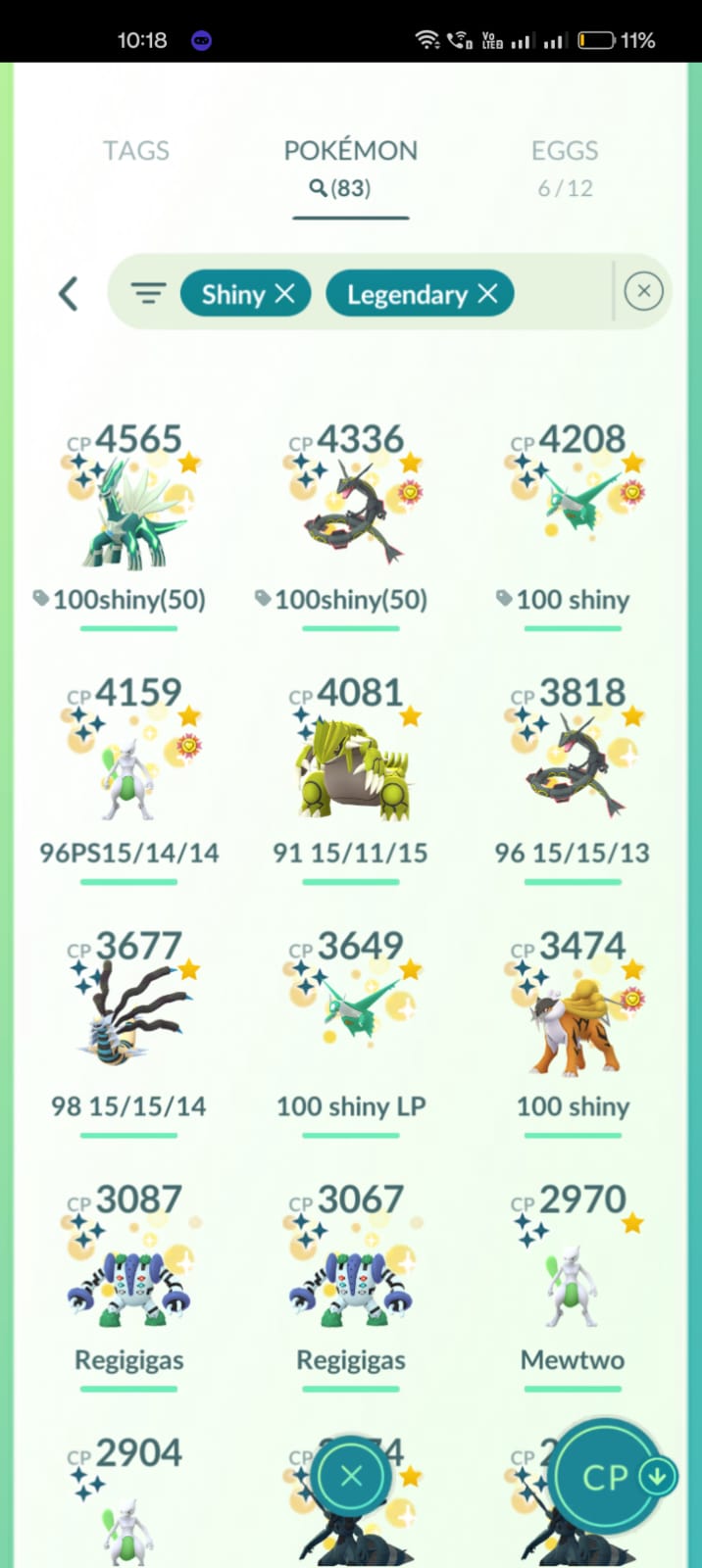Clear the whole search filter
The height and width of the screenshot is (1568, 702).
[x=643, y=291]
